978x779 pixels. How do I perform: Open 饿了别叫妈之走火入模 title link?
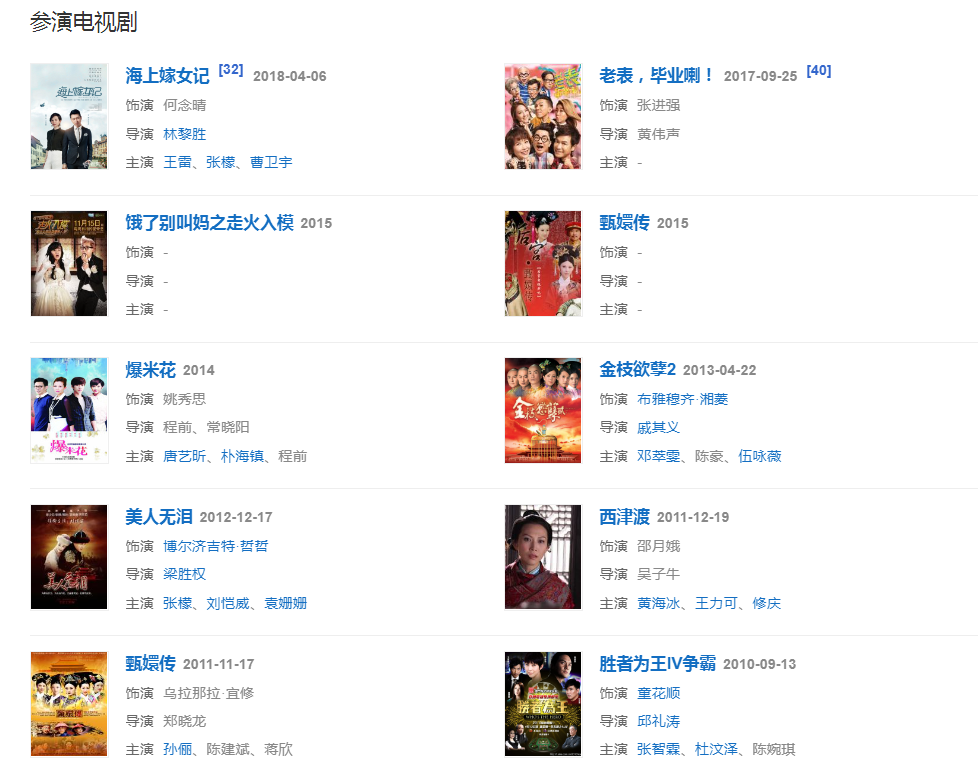point(209,223)
